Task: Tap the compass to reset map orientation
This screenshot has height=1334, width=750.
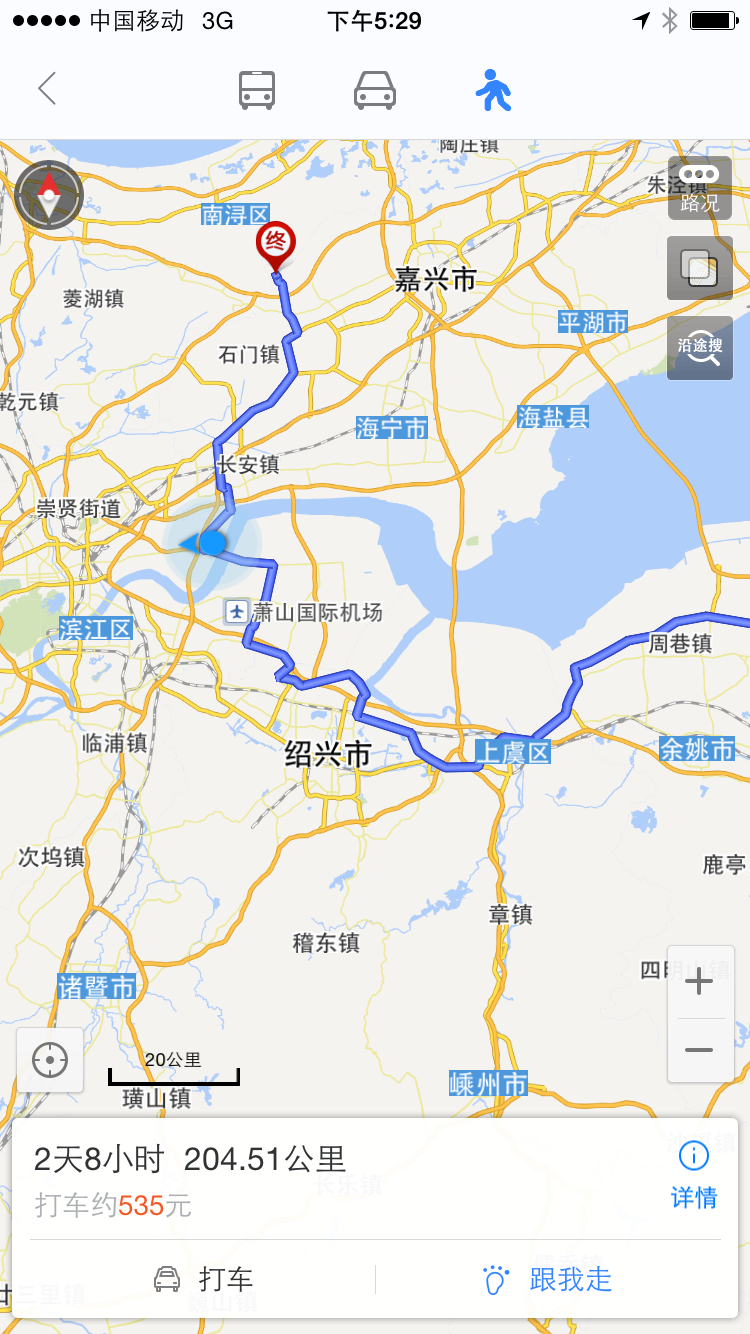Action: click(x=49, y=195)
